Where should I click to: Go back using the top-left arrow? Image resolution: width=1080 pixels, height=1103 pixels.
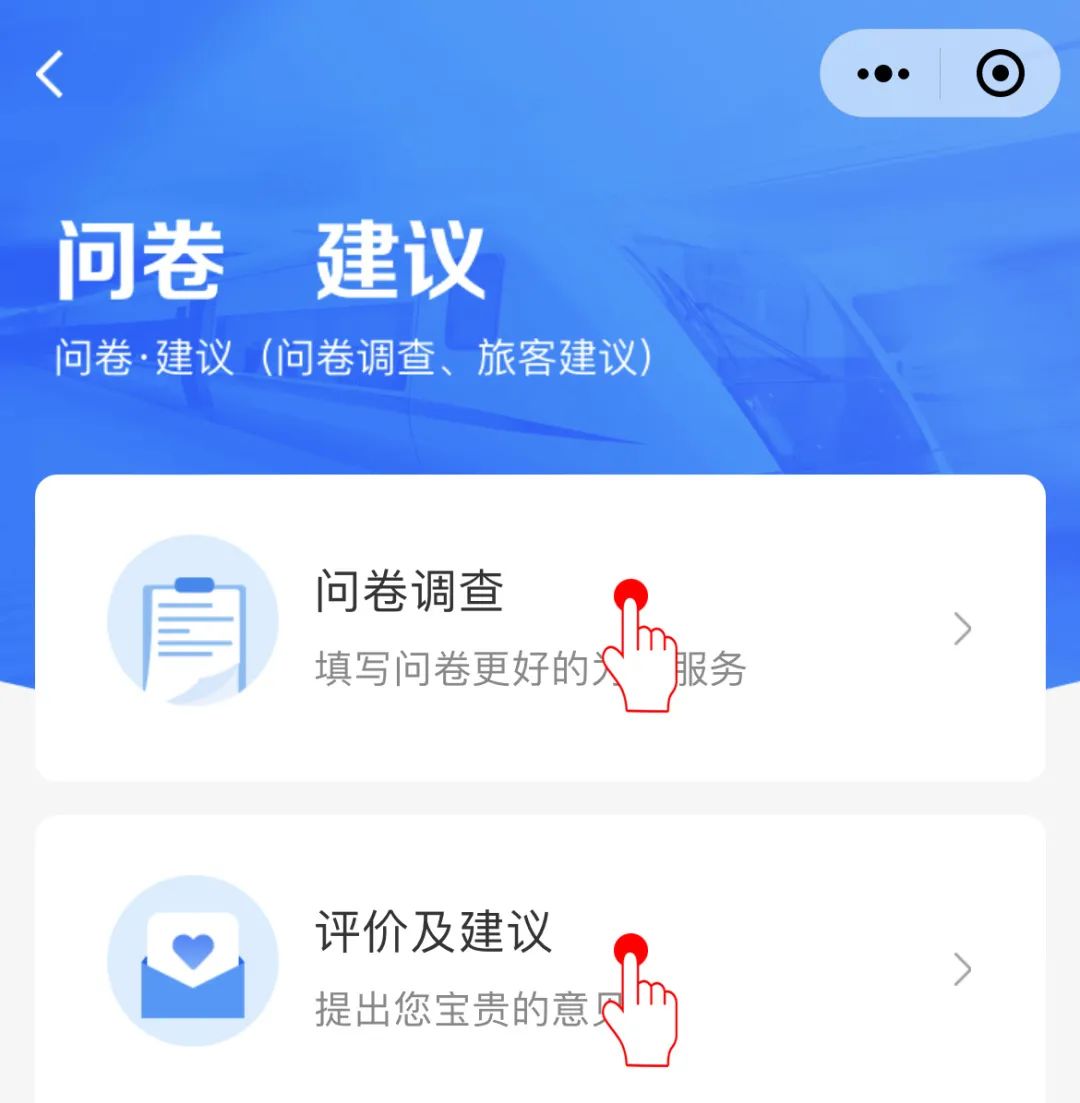[x=50, y=74]
